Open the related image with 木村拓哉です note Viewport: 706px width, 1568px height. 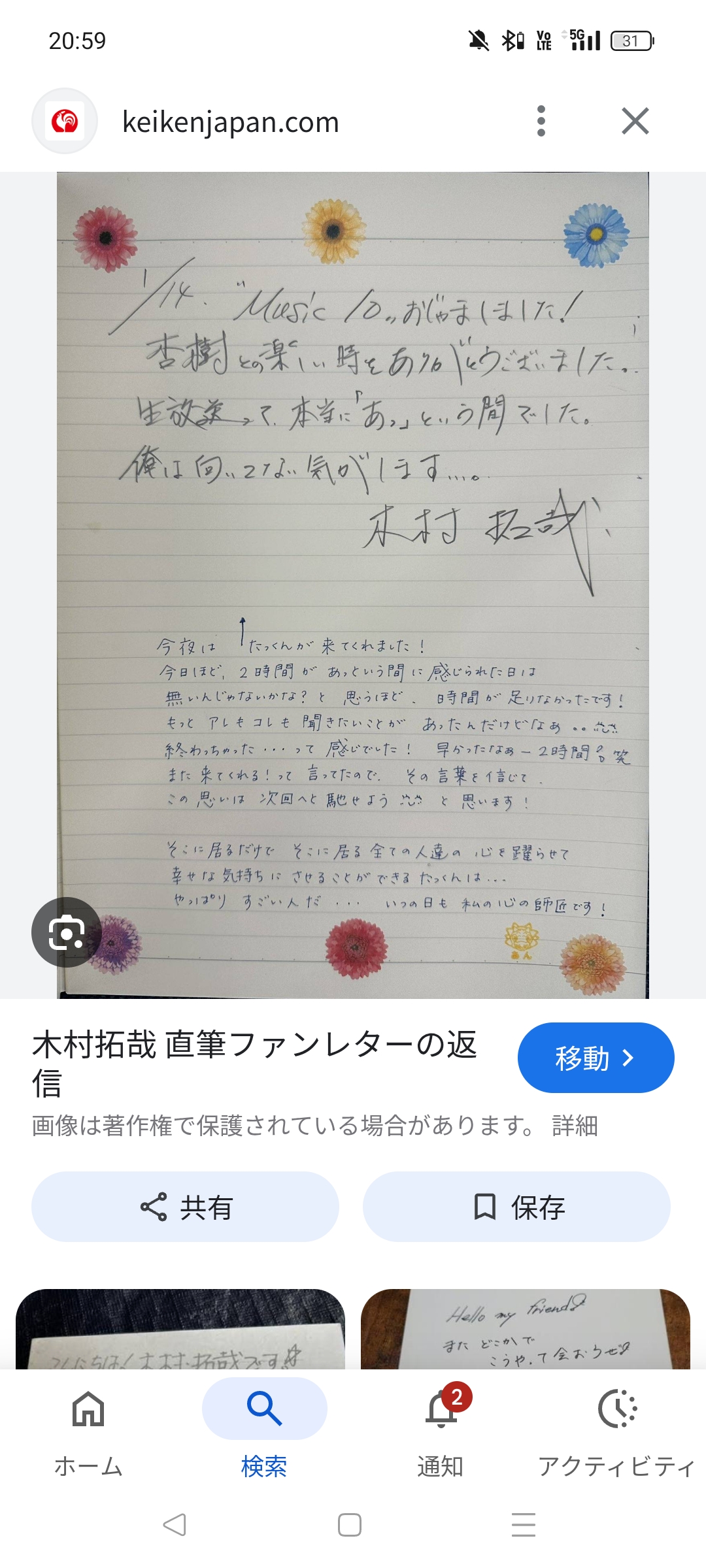180,1330
